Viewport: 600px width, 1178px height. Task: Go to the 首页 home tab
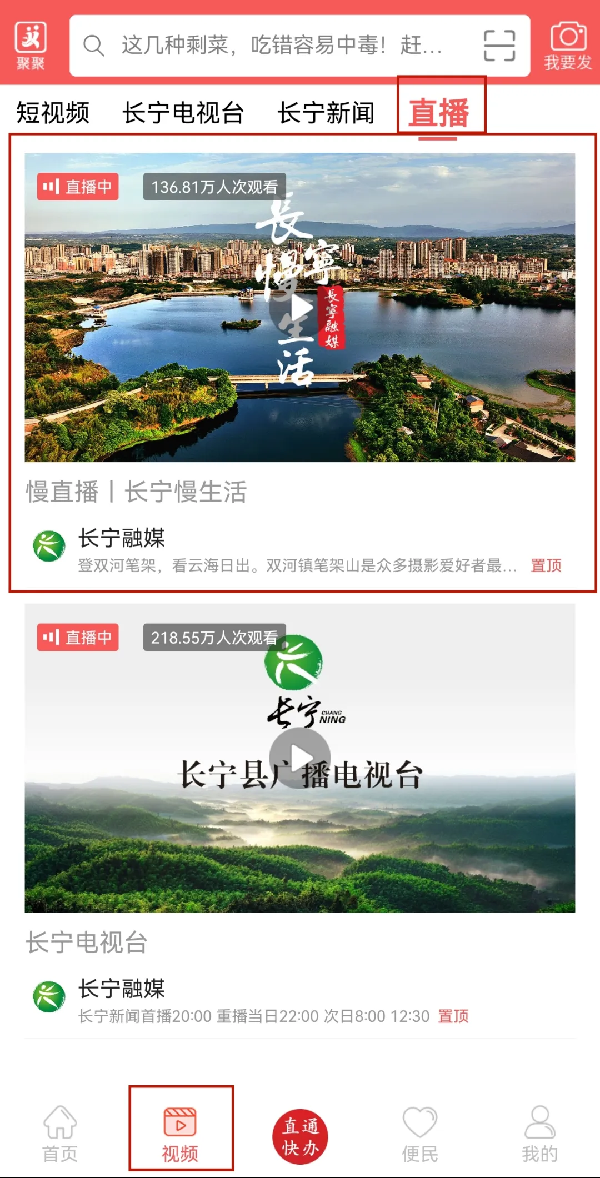click(60, 1133)
